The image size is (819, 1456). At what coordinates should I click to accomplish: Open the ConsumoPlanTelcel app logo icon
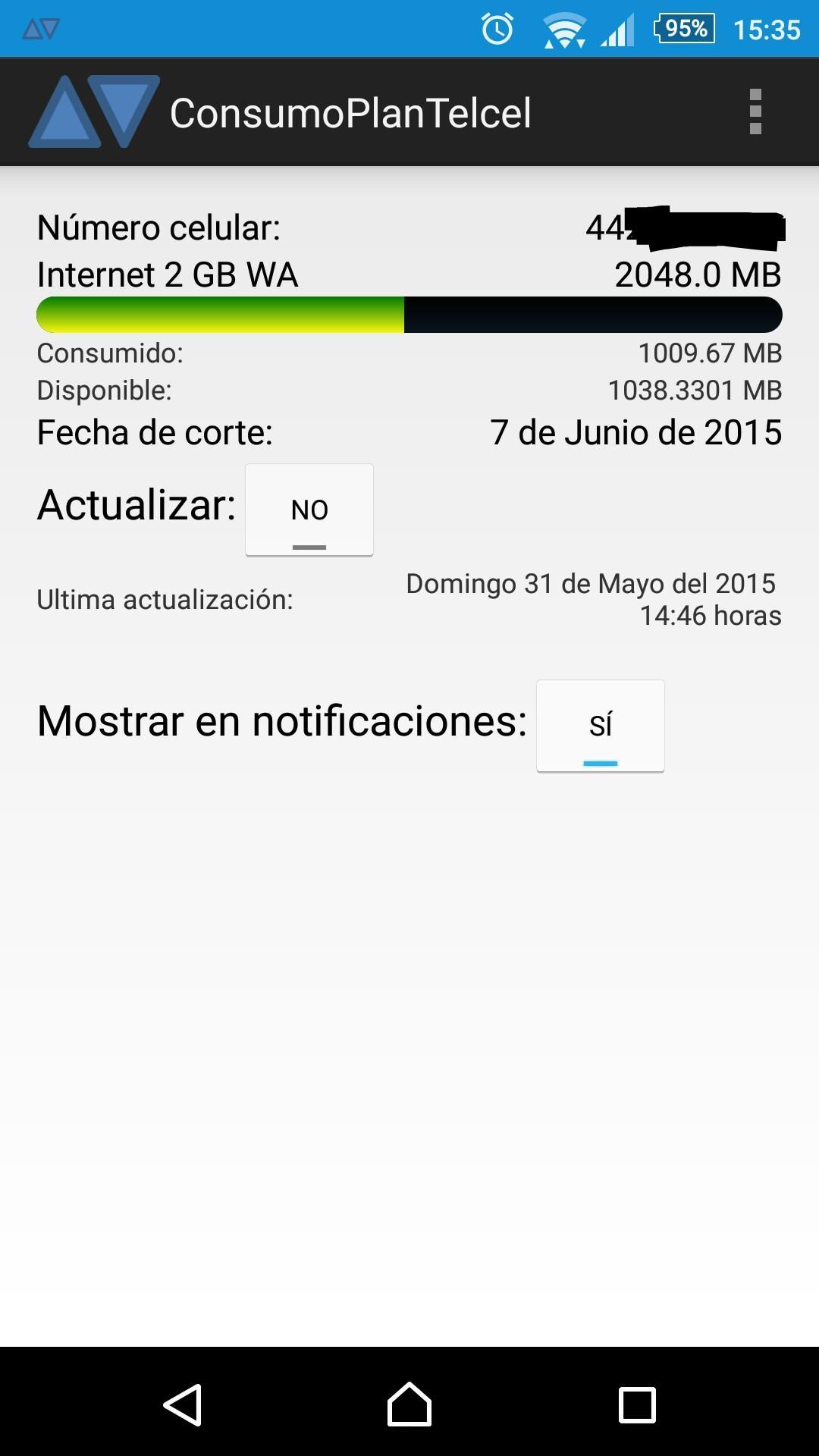93,111
